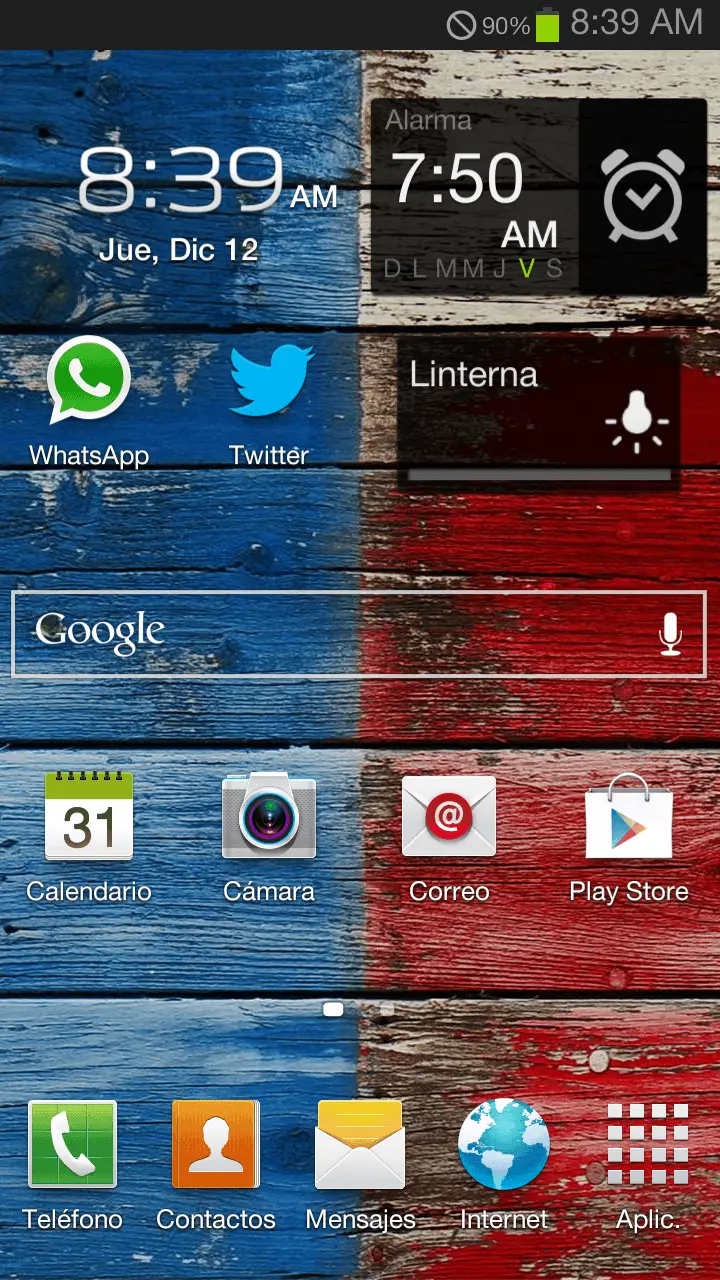Screen dimensions: 720x1280
Task: Tap the Google search bar
Action: (330, 634)
